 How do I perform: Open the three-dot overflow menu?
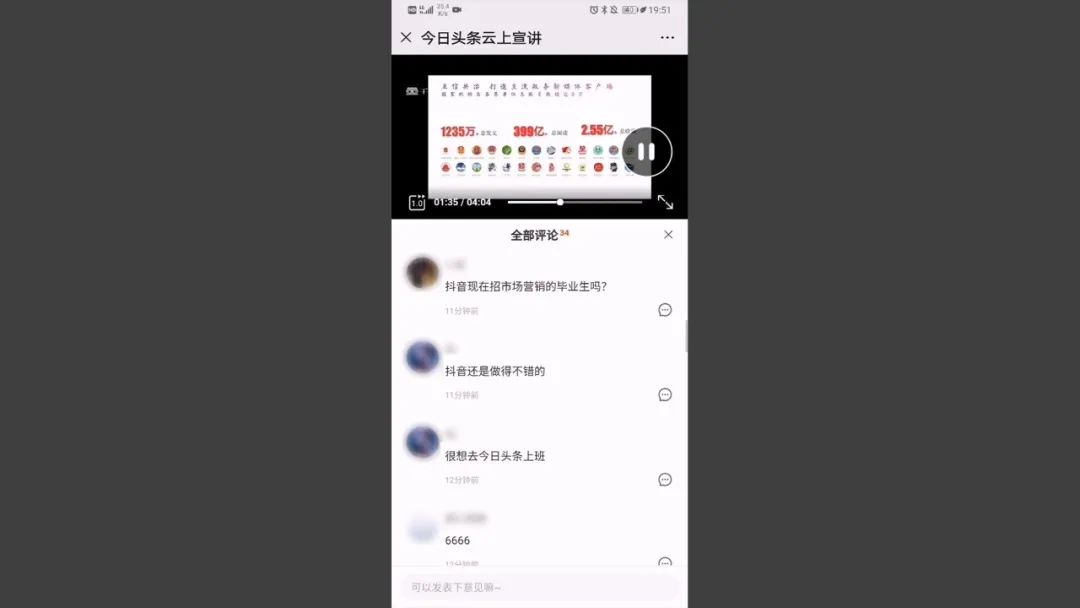[667, 38]
